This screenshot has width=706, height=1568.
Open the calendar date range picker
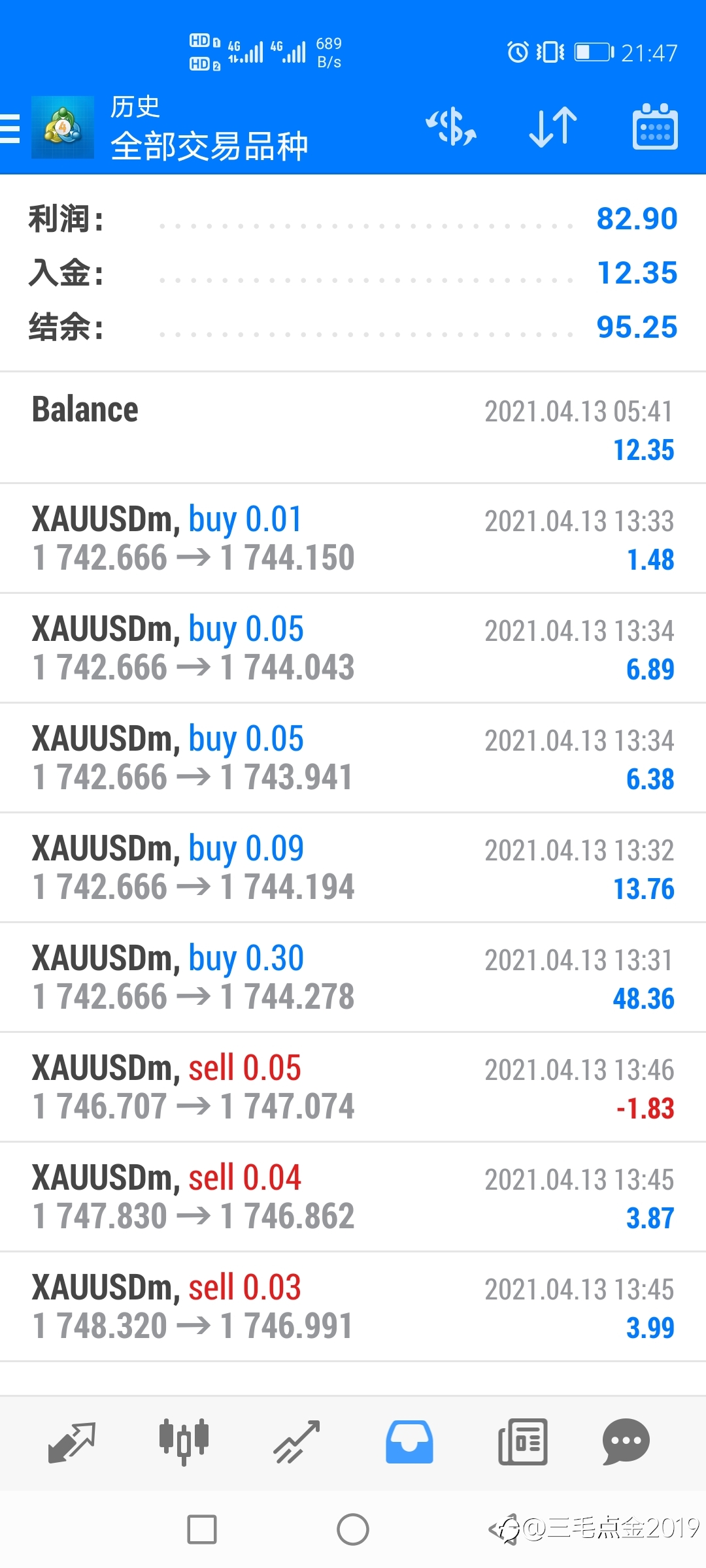point(655,127)
